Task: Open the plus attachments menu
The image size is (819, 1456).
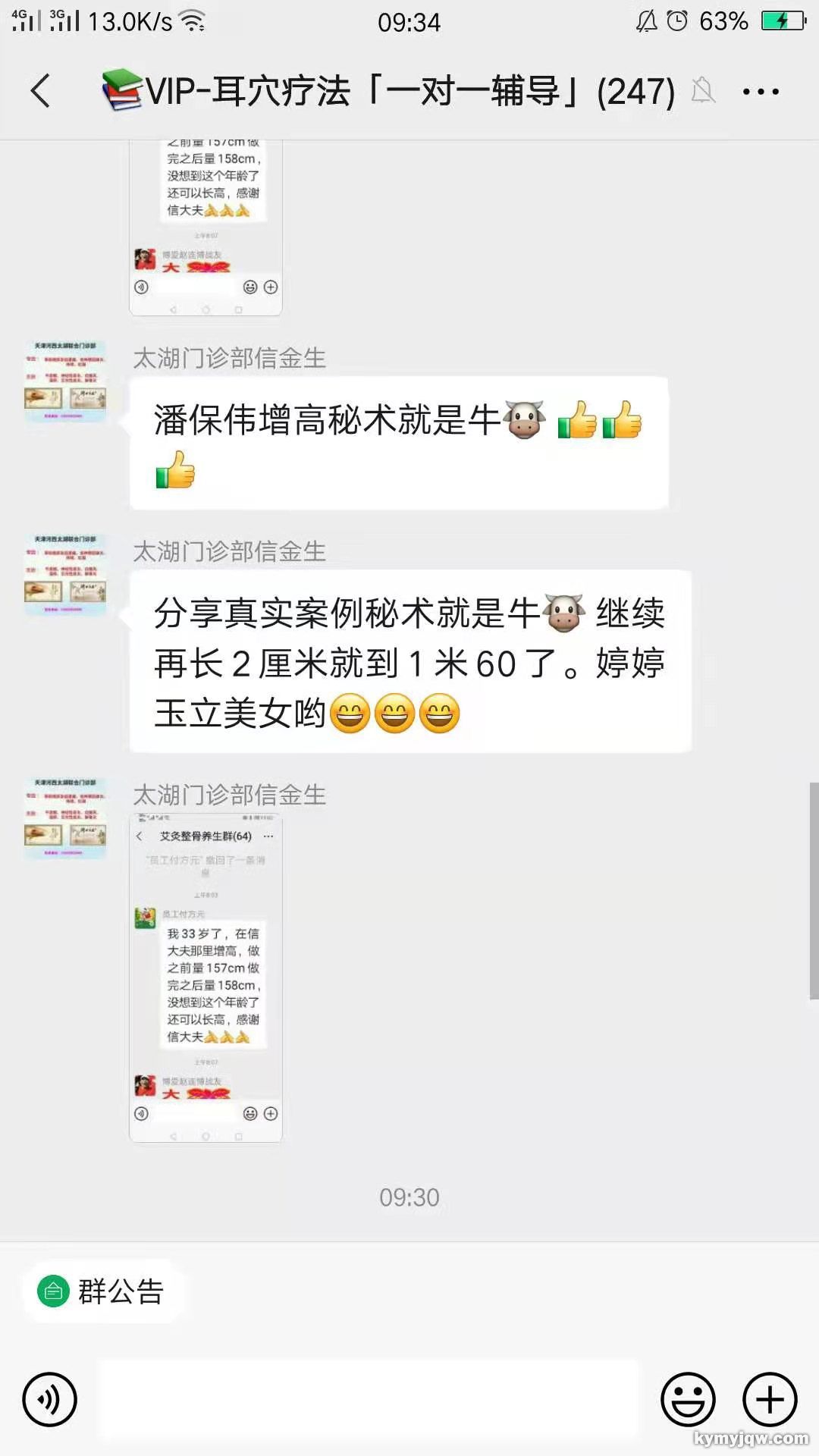Action: point(769,1399)
